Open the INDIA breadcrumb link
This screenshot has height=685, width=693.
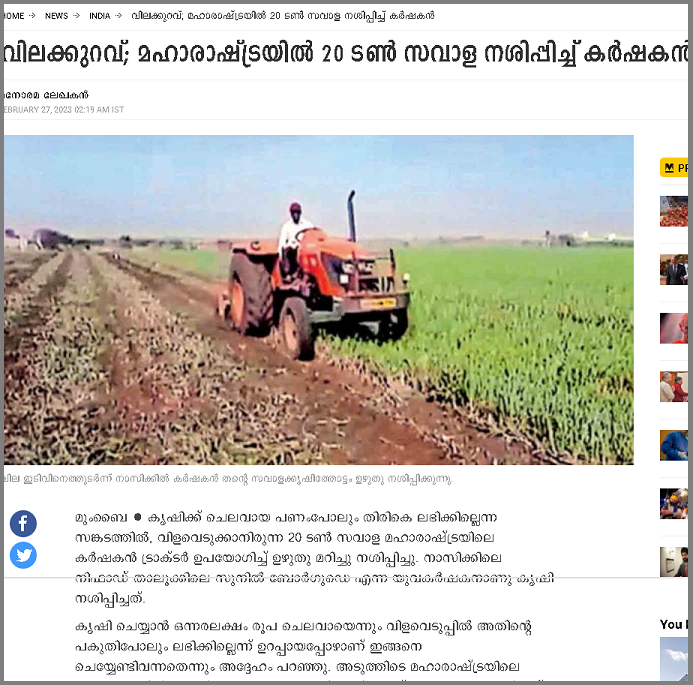(x=99, y=16)
